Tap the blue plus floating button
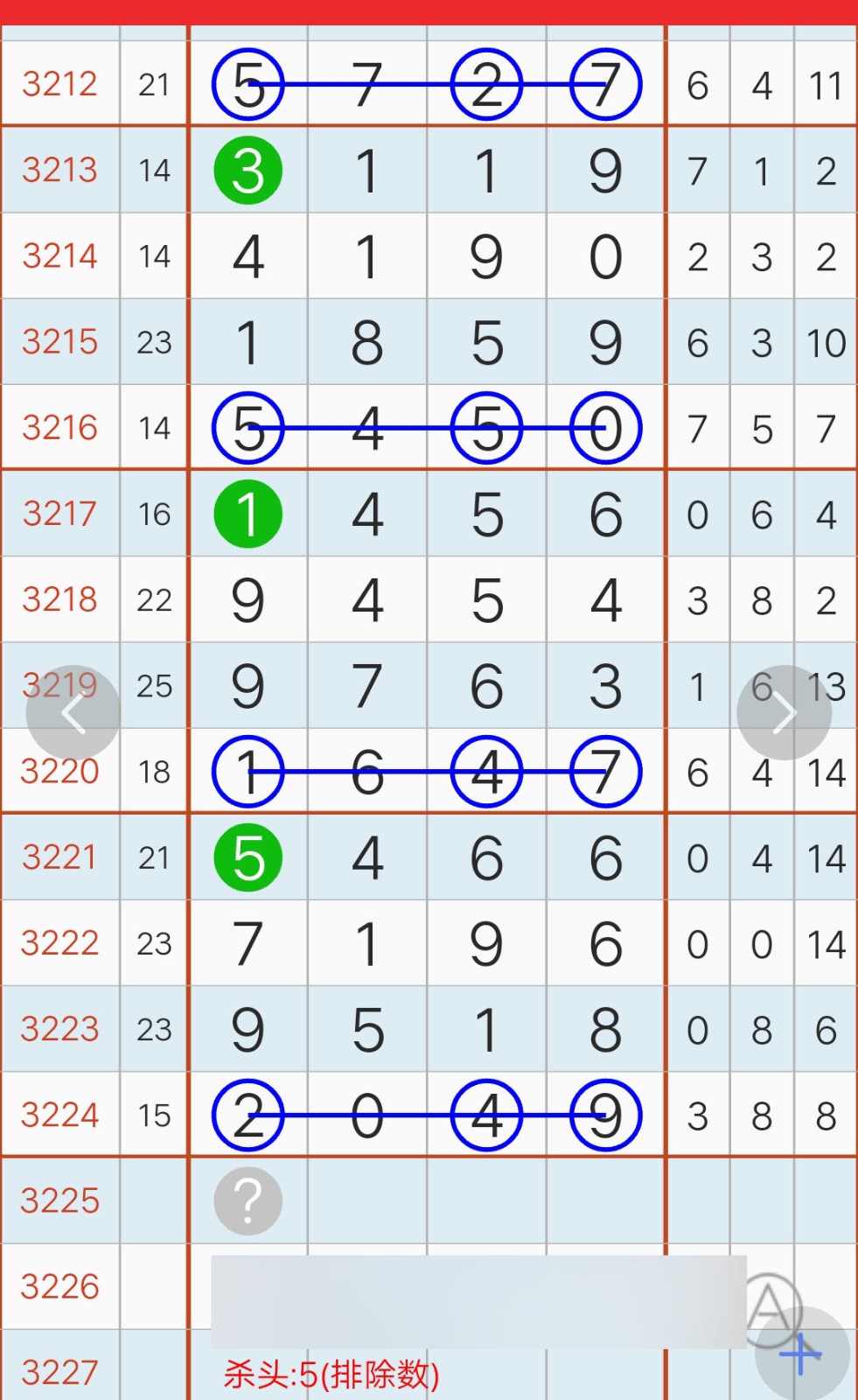Image resolution: width=858 pixels, height=1400 pixels. [802, 1354]
